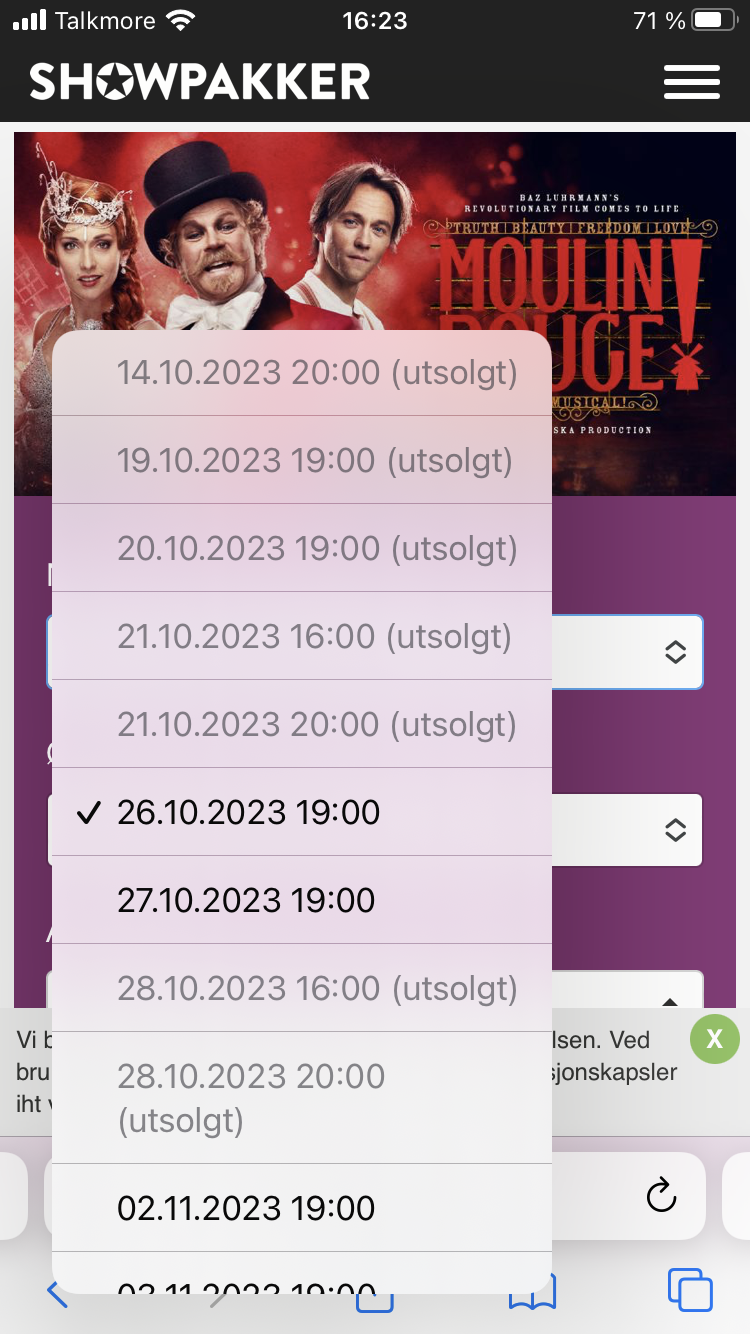Open the Showpakker home logo
Viewport: 750px width, 1334px height.
(x=200, y=81)
